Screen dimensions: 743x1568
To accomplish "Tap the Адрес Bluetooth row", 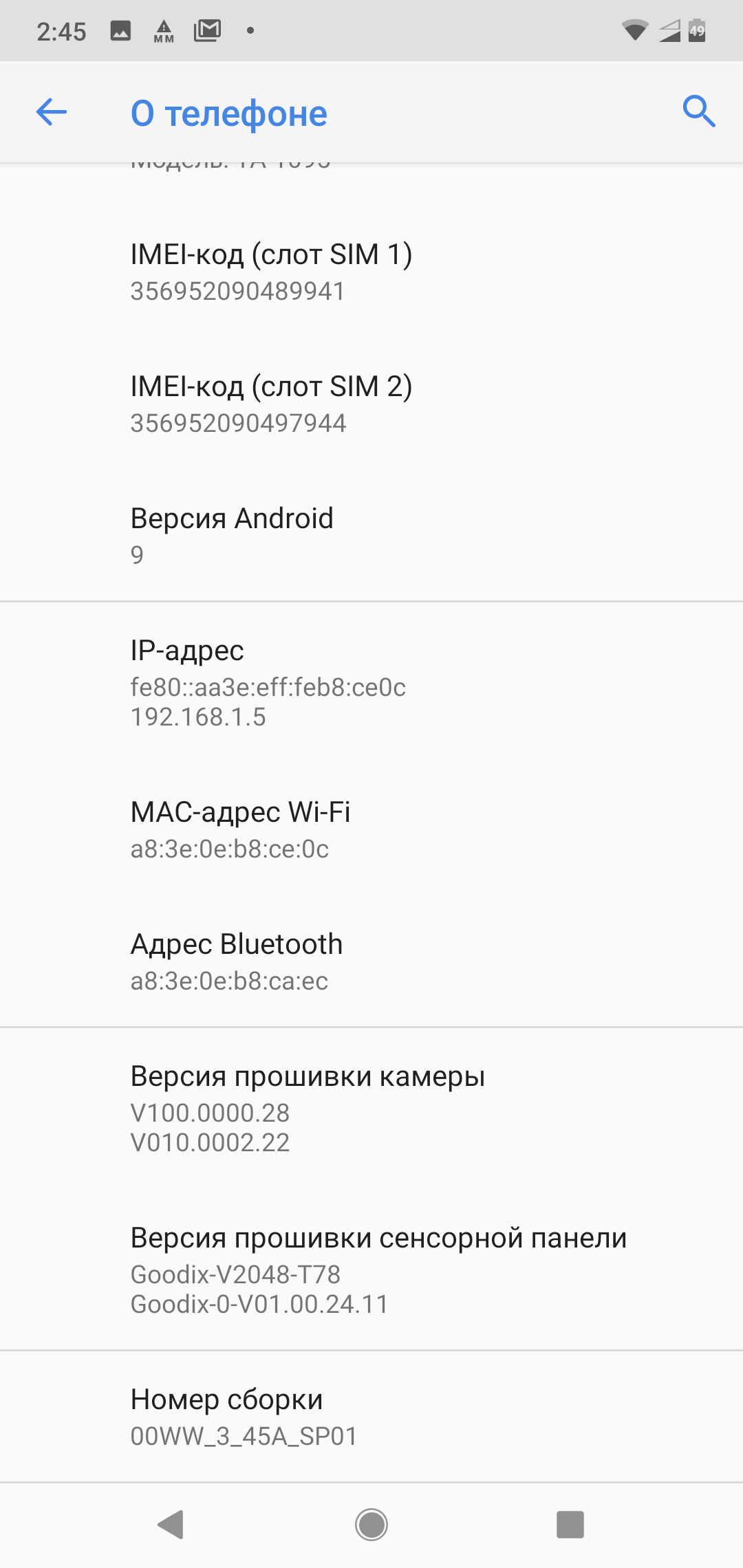I will click(371, 961).
